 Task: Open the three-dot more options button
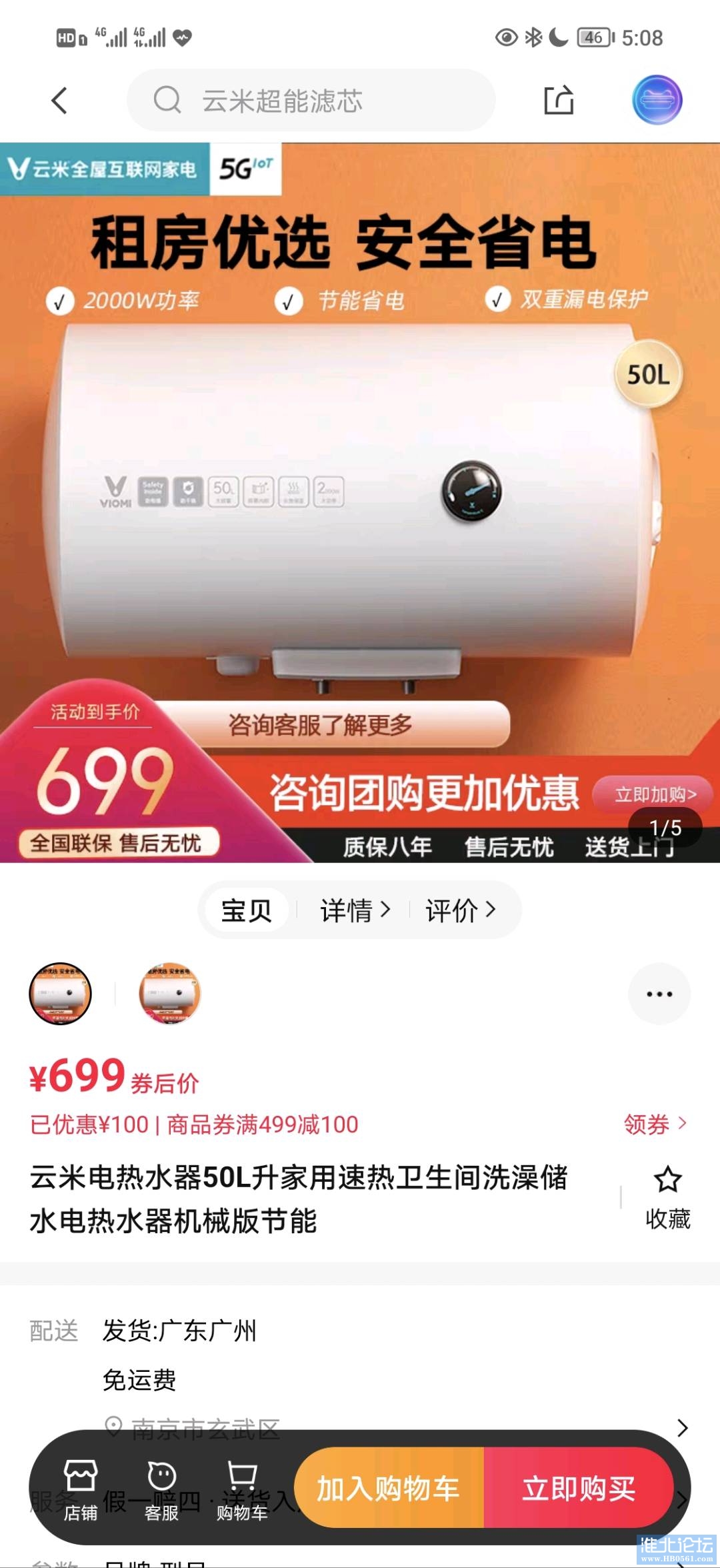pos(659,993)
